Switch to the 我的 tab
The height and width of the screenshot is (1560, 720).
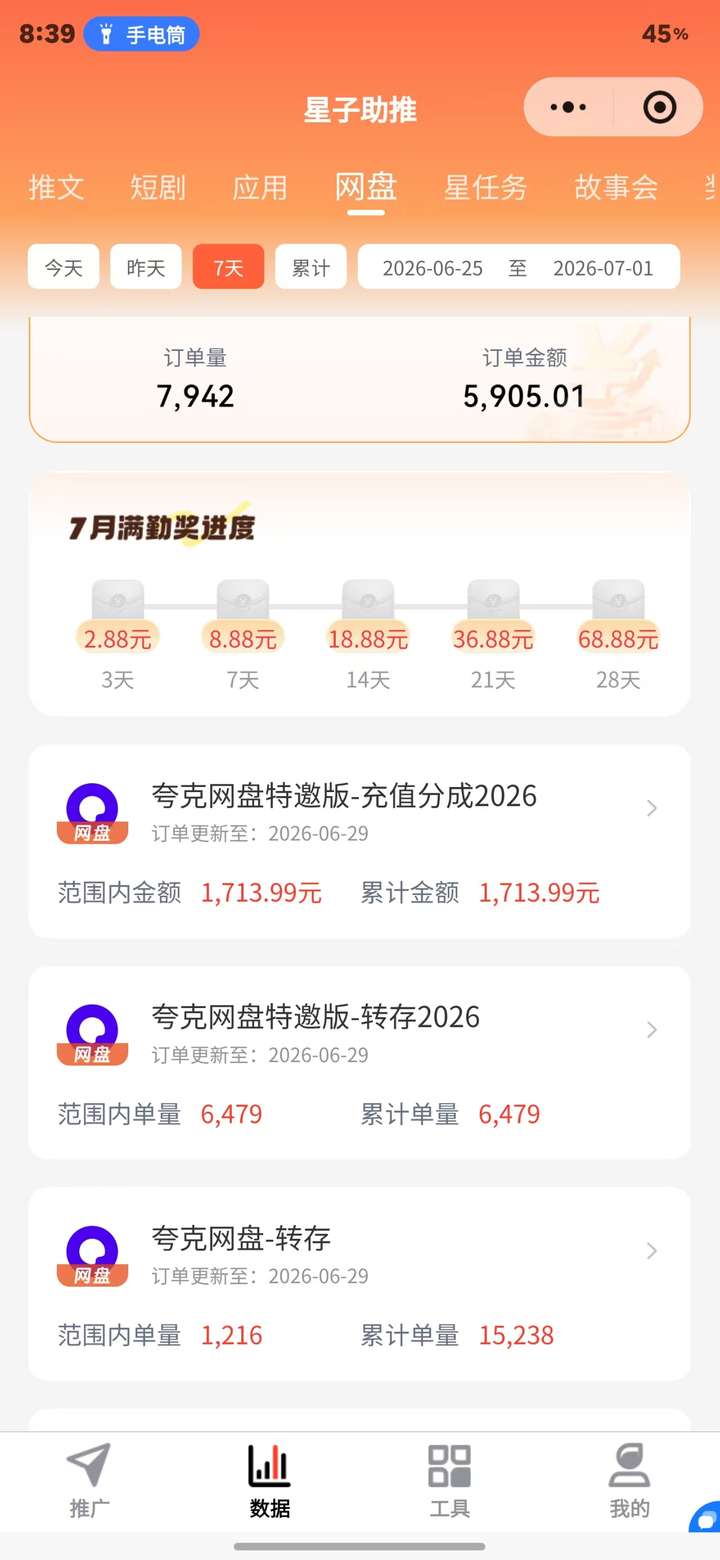[629, 1481]
